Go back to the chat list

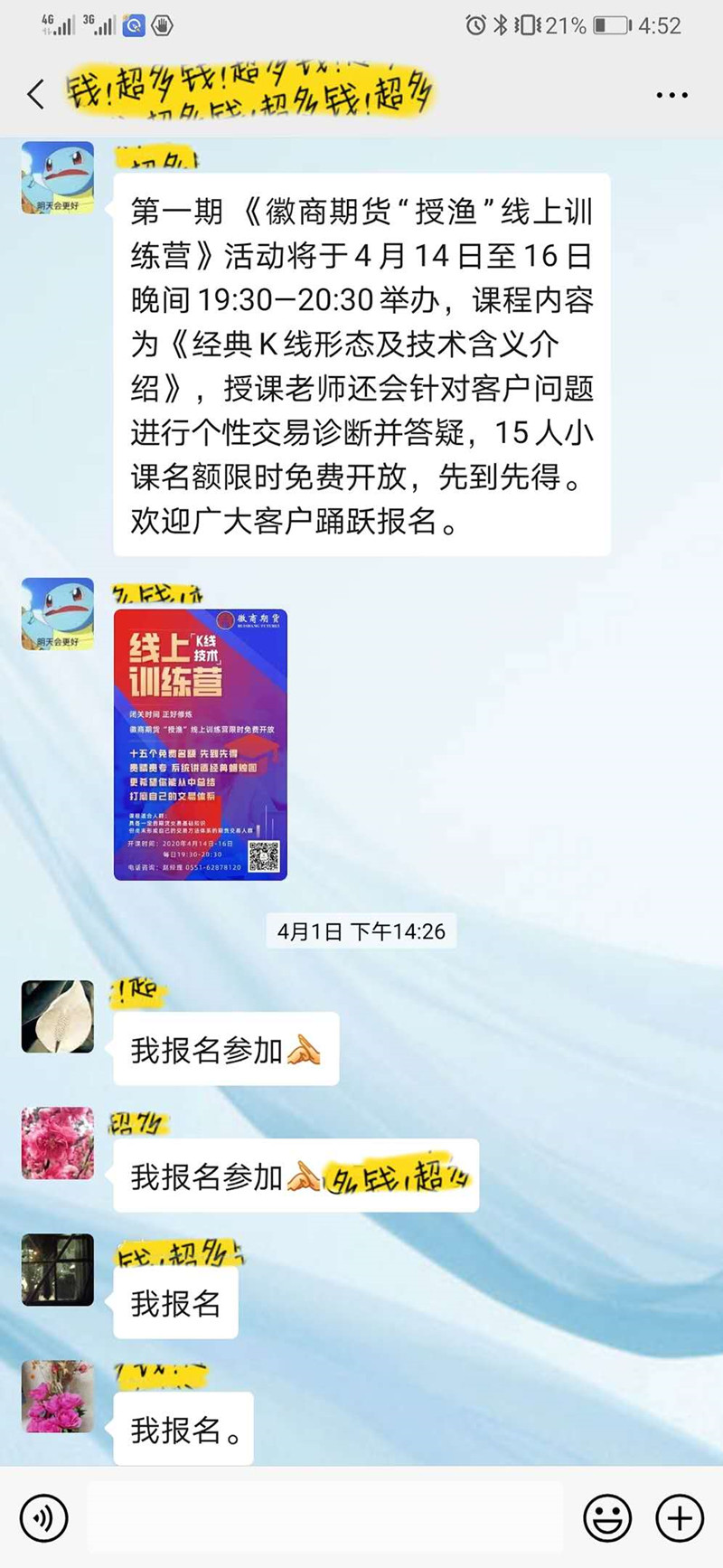(x=36, y=94)
